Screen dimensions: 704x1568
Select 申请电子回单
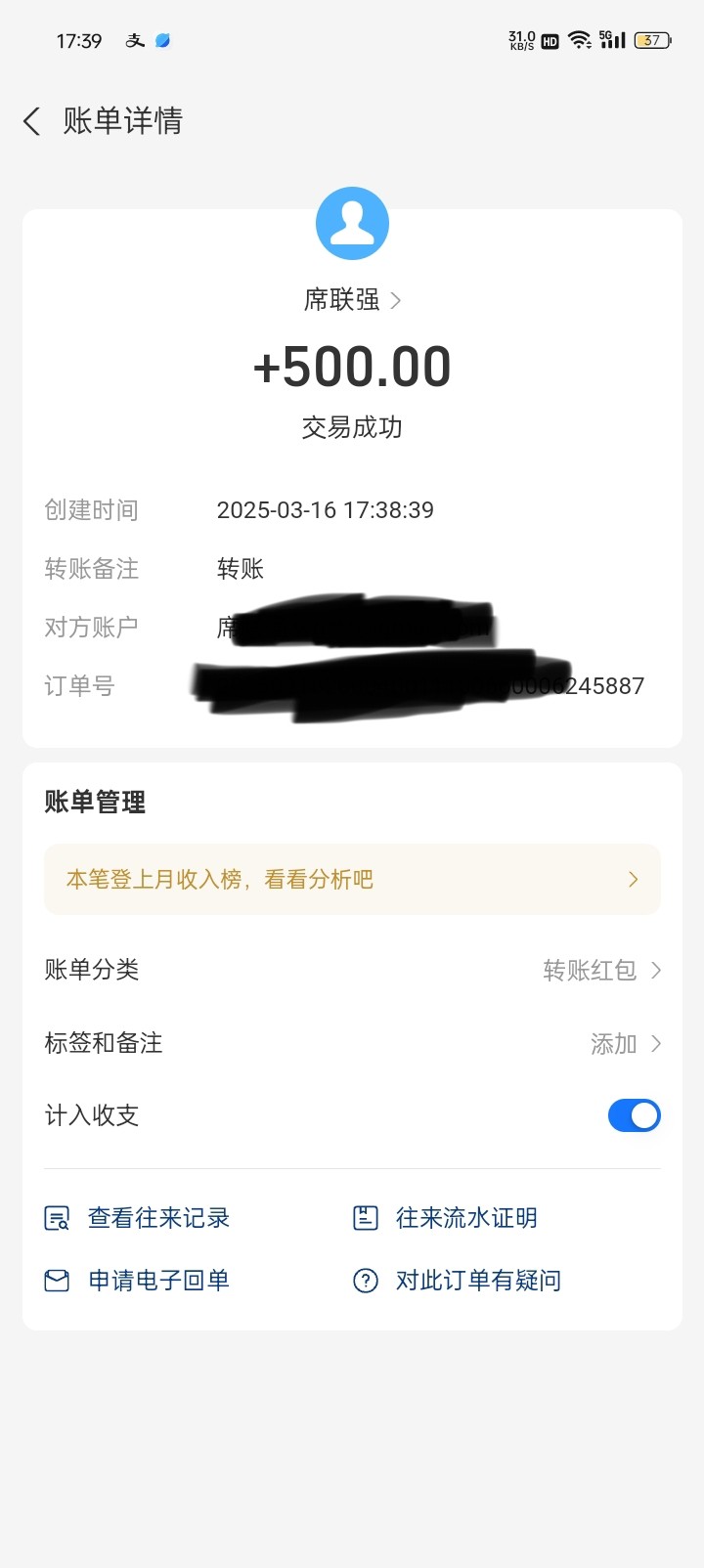point(138,1281)
